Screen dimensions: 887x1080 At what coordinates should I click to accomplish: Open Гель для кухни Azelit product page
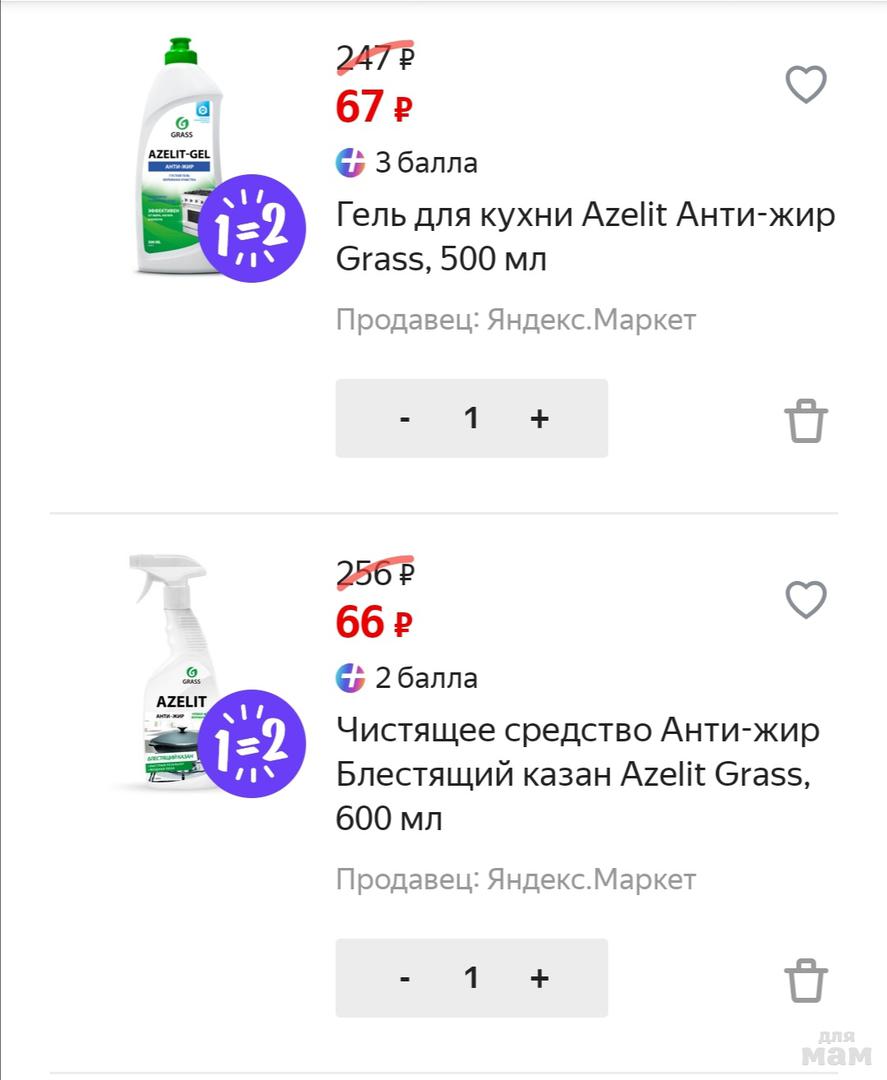[584, 237]
